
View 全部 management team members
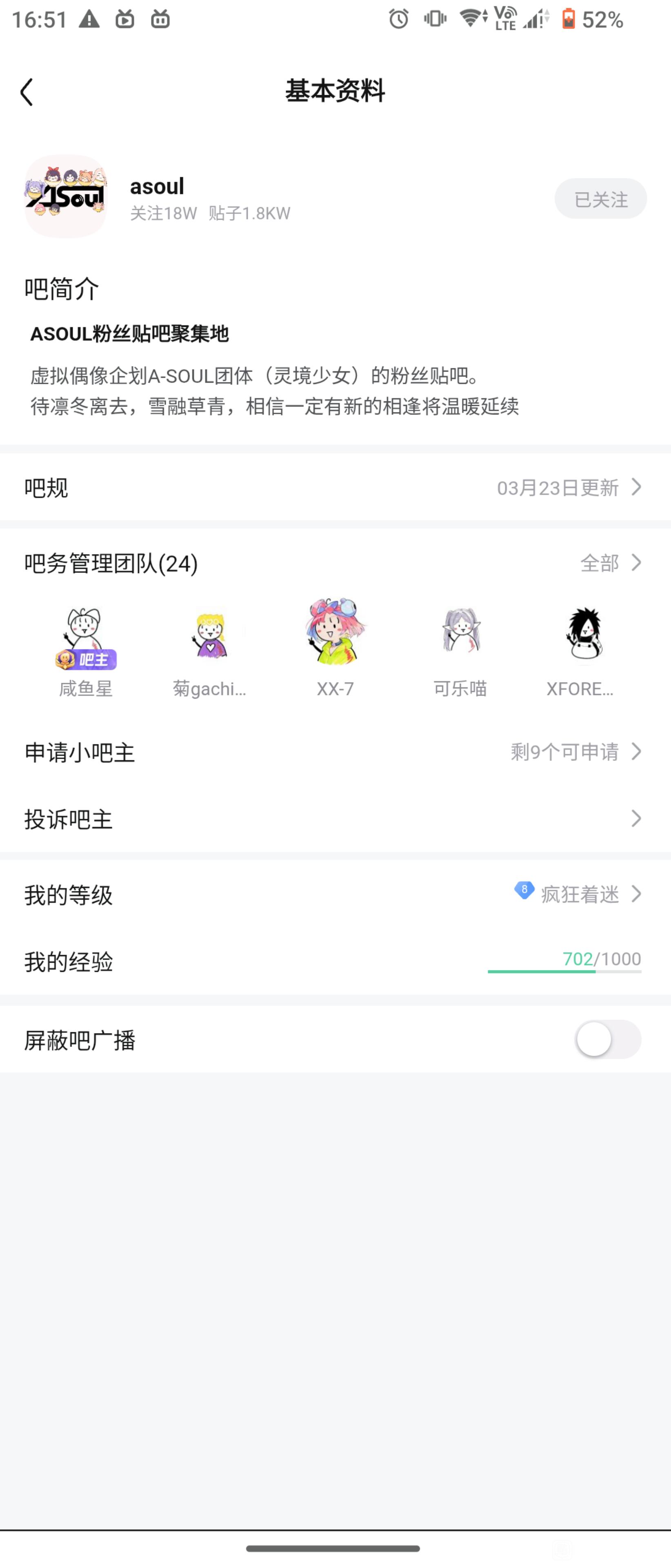pyautogui.click(x=610, y=563)
